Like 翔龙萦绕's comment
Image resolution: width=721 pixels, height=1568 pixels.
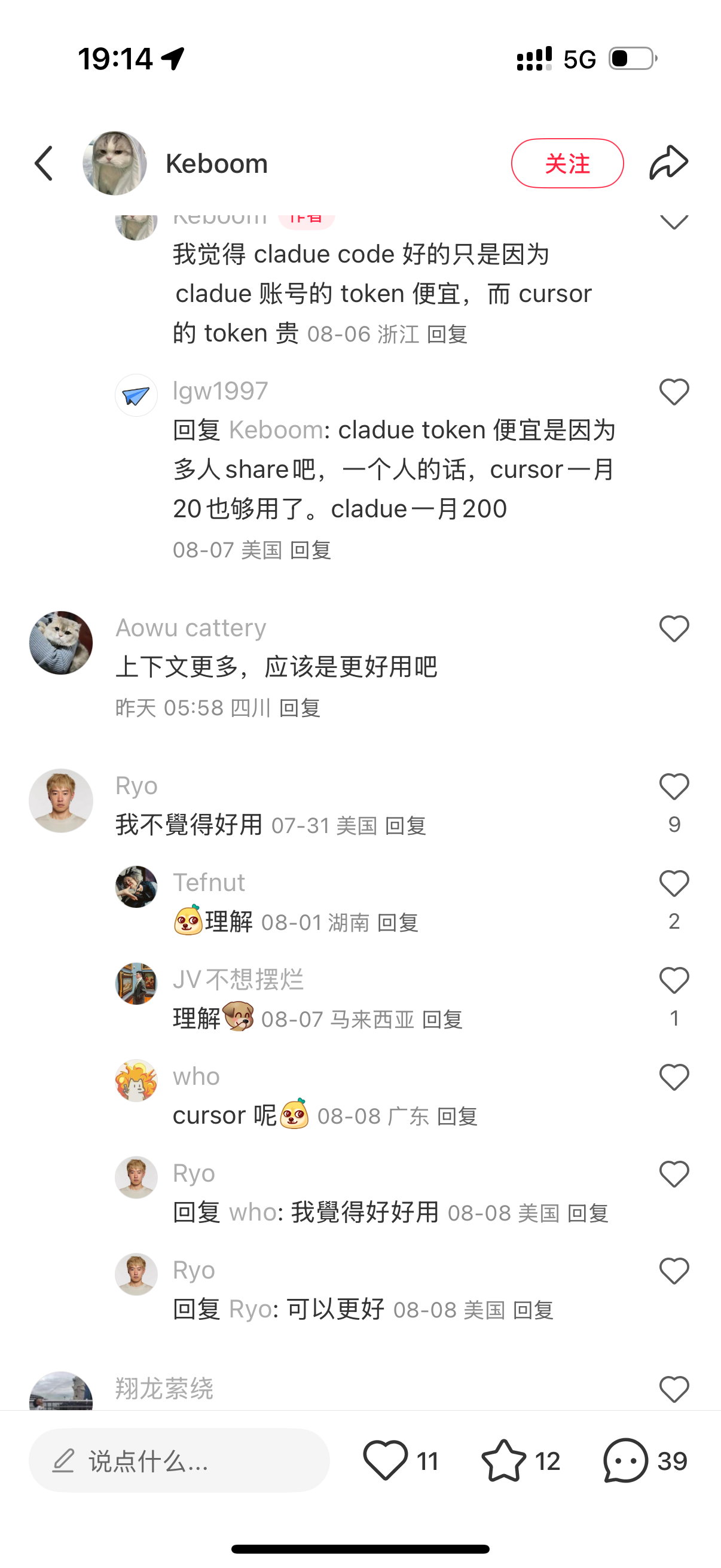(674, 1389)
